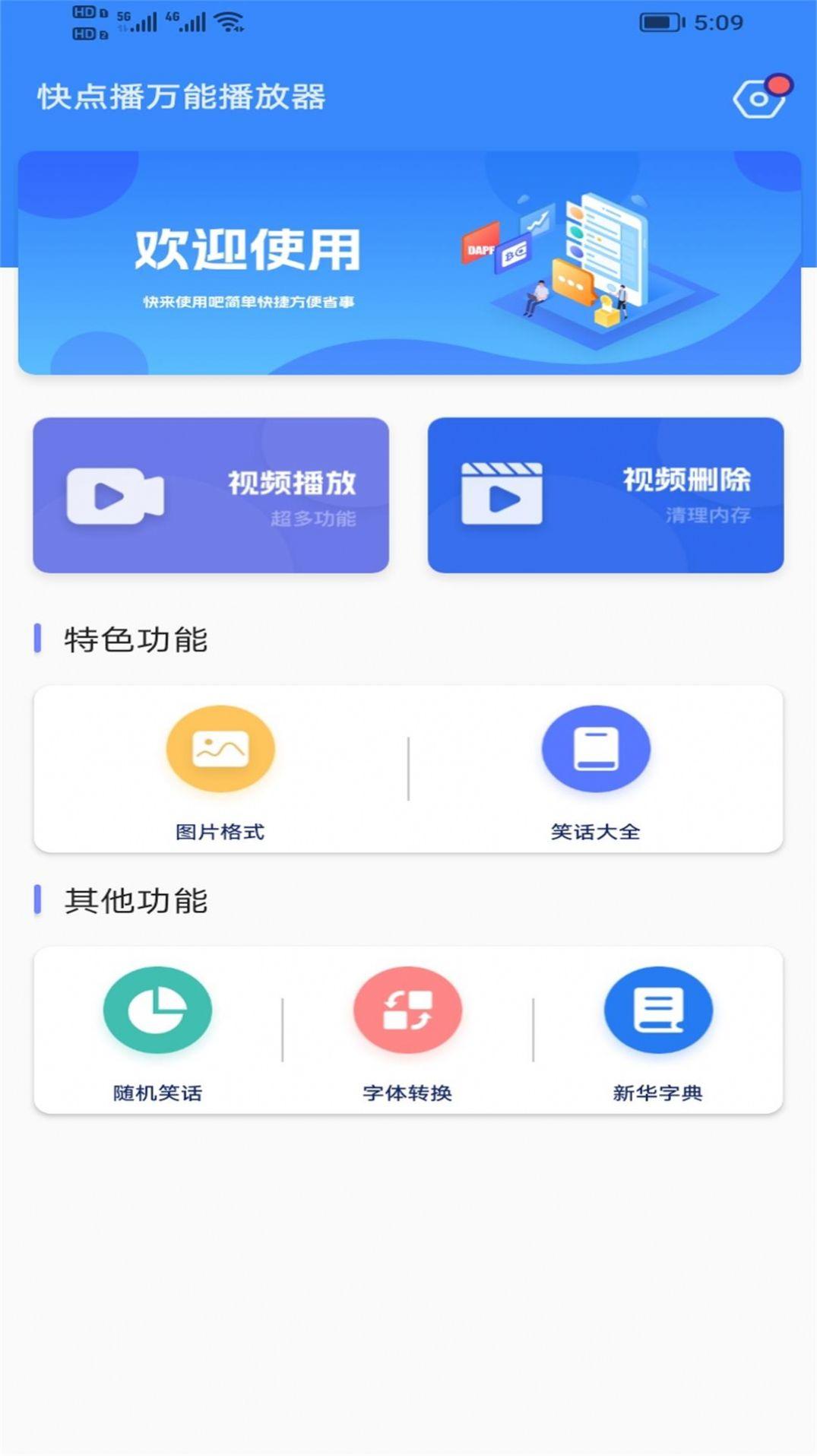Open the 笑话大全 book icon
This screenshot has height=1456, width=817.
point(596,747)
